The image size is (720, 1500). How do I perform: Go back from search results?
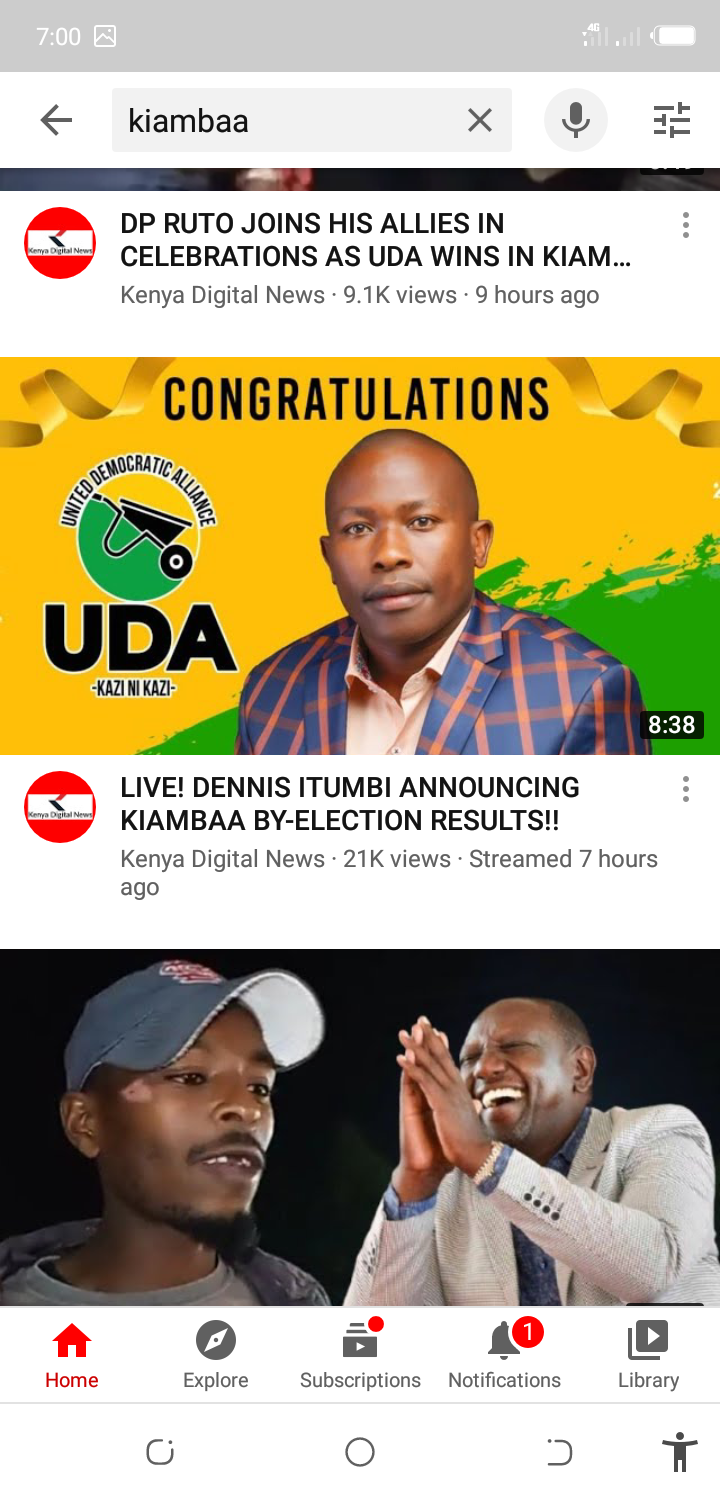[56, 121]
